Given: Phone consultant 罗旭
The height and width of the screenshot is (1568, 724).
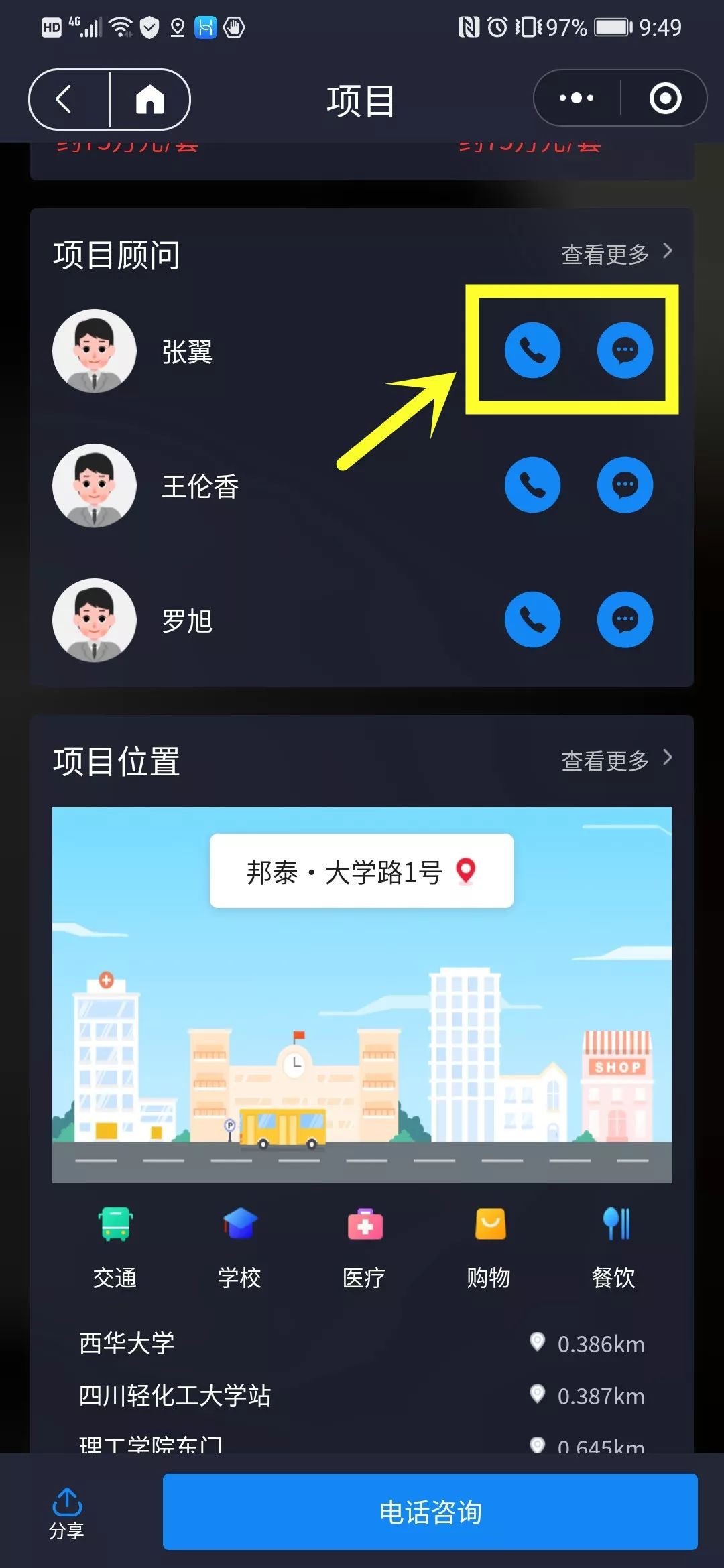Looking at the screenshot, I should 532,620.
